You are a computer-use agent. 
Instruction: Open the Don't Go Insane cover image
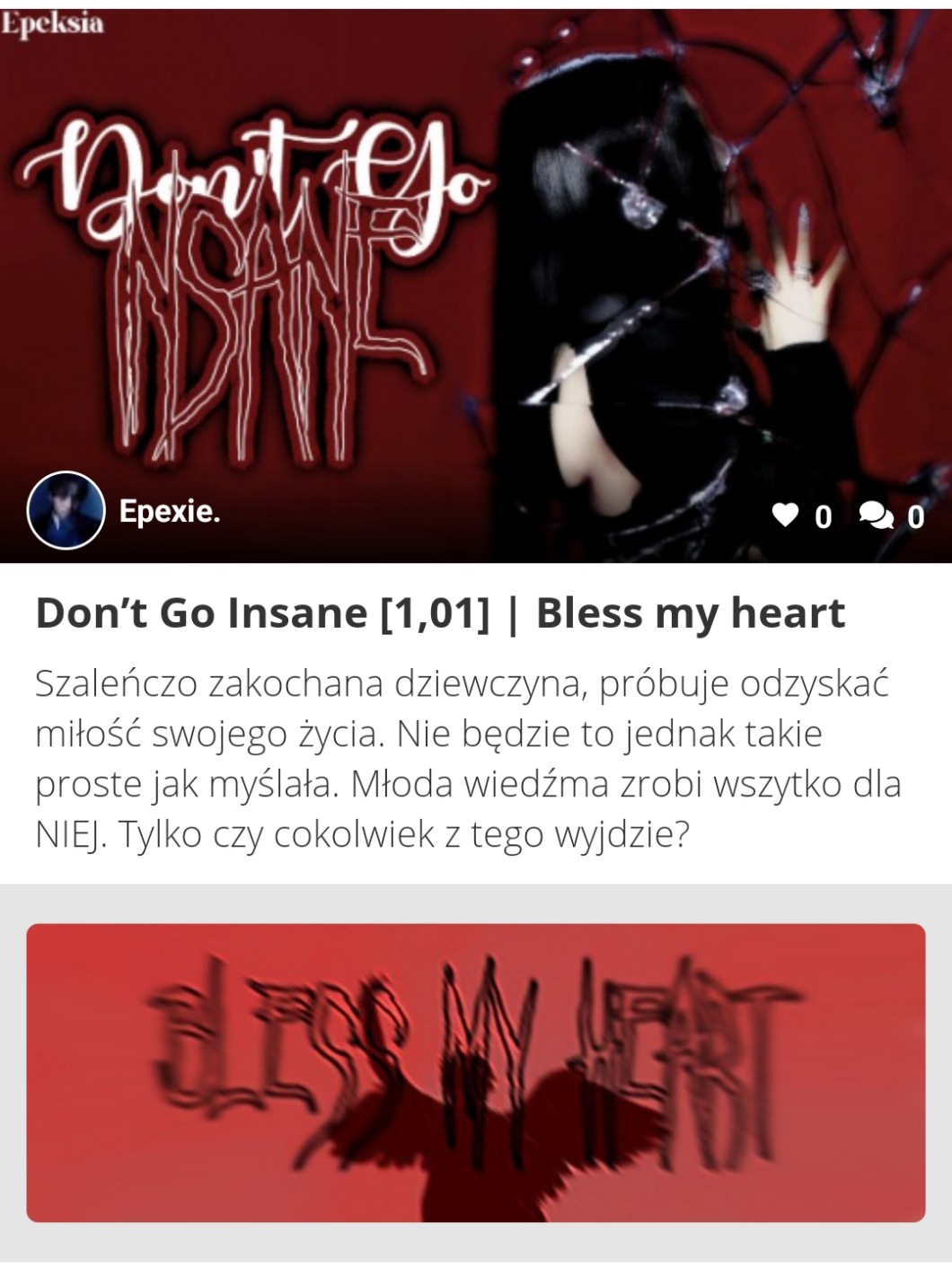click(x=476, y=269)
